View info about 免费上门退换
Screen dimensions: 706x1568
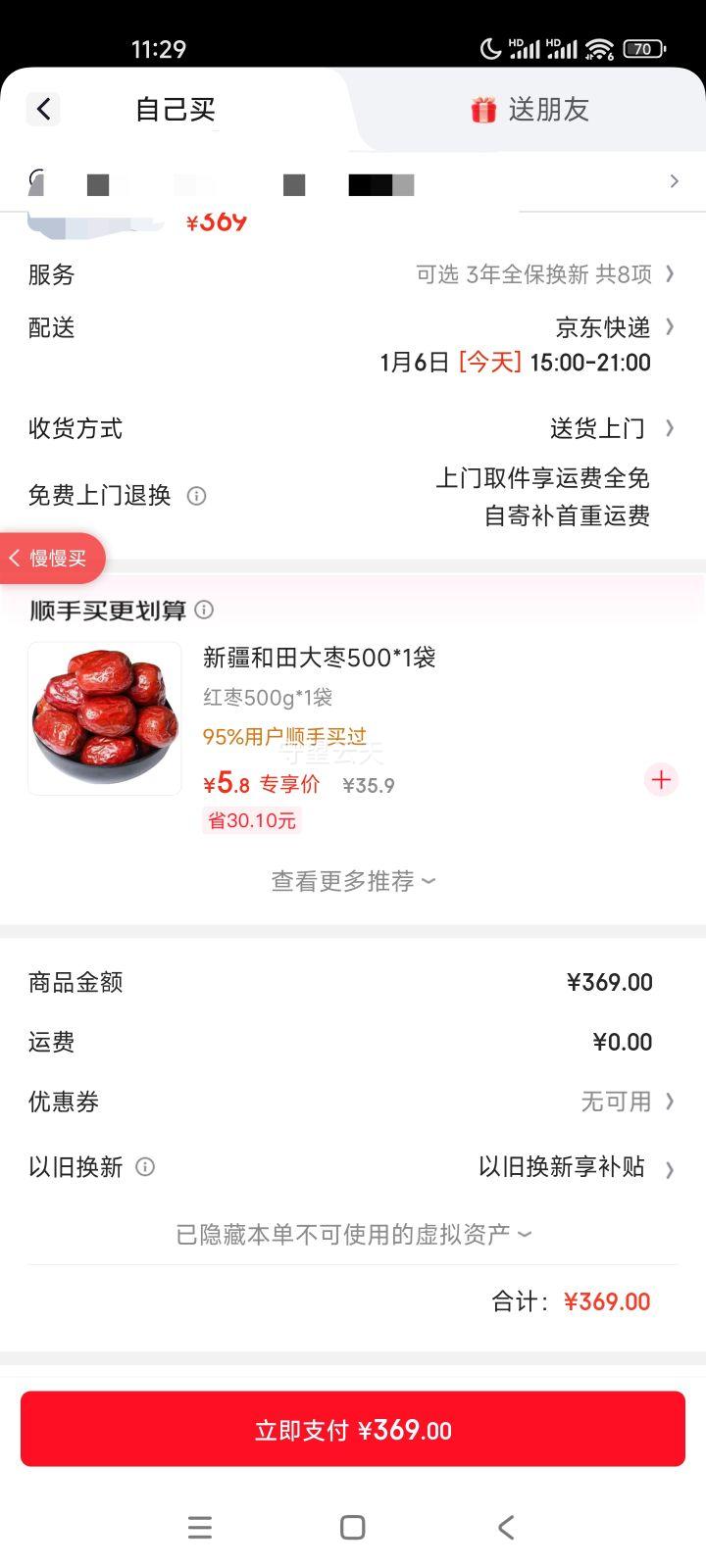coord(196,496)
